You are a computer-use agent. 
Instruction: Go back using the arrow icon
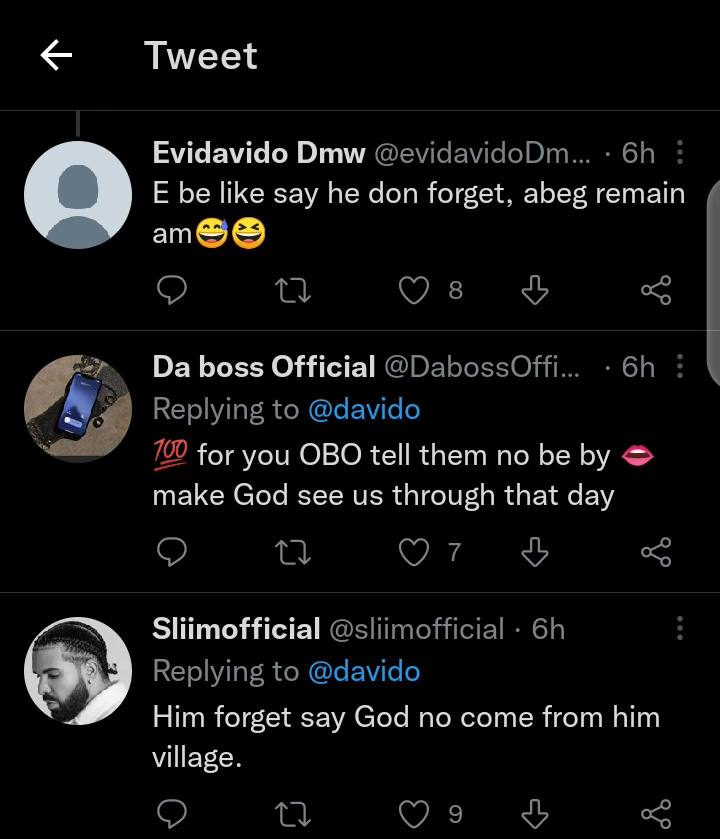coord(56,56)
